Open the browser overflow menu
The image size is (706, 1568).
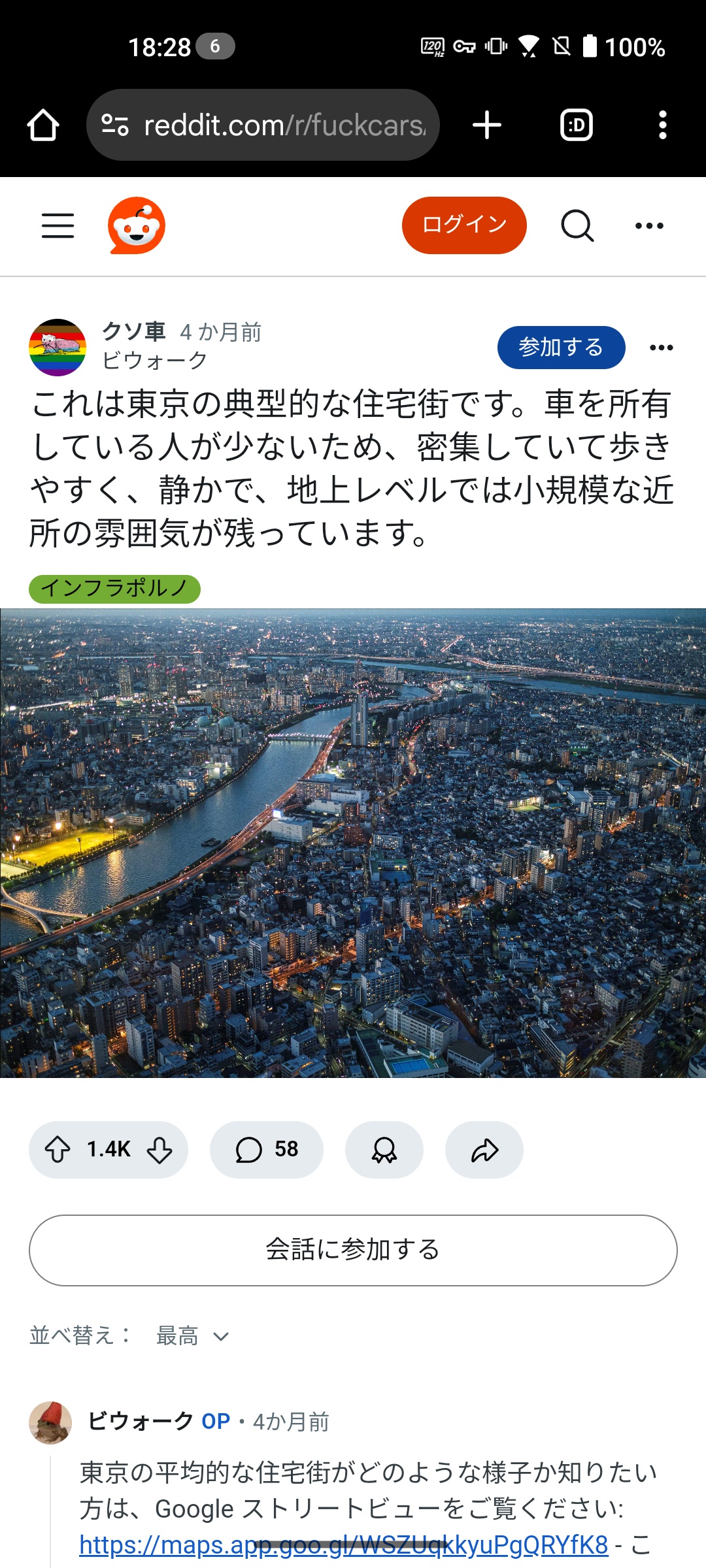click(x=662, y=125)
